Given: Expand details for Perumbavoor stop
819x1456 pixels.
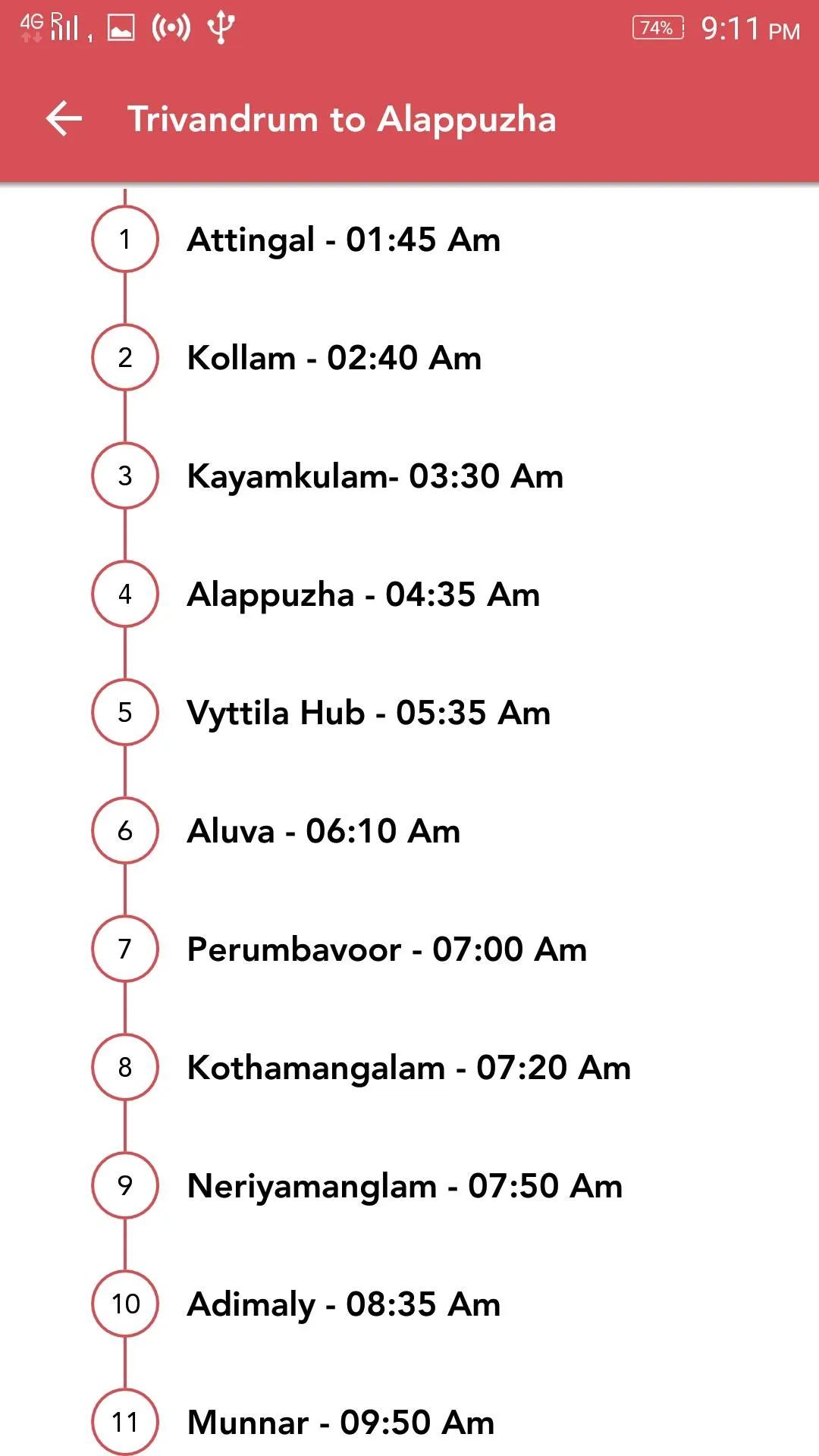Looking at the screenshot, I should [x=387, y=949].
